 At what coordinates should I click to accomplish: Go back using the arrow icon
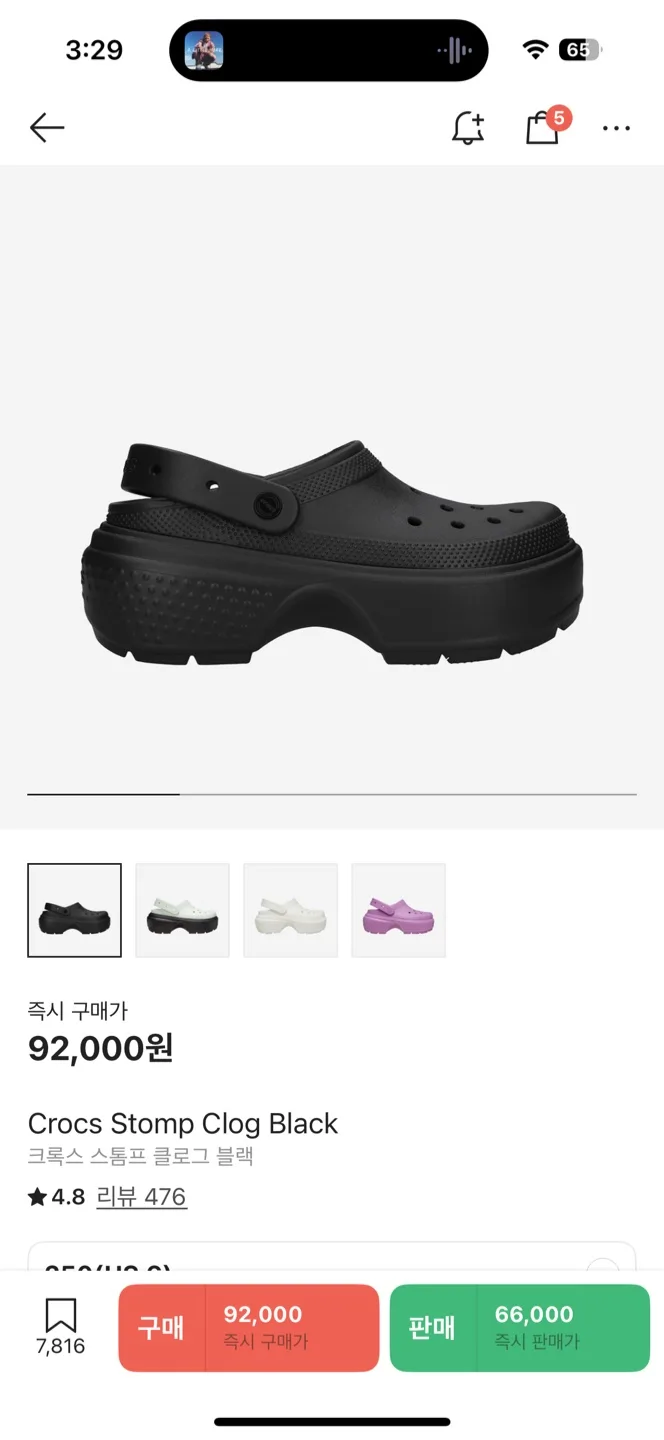coord(47,128)
